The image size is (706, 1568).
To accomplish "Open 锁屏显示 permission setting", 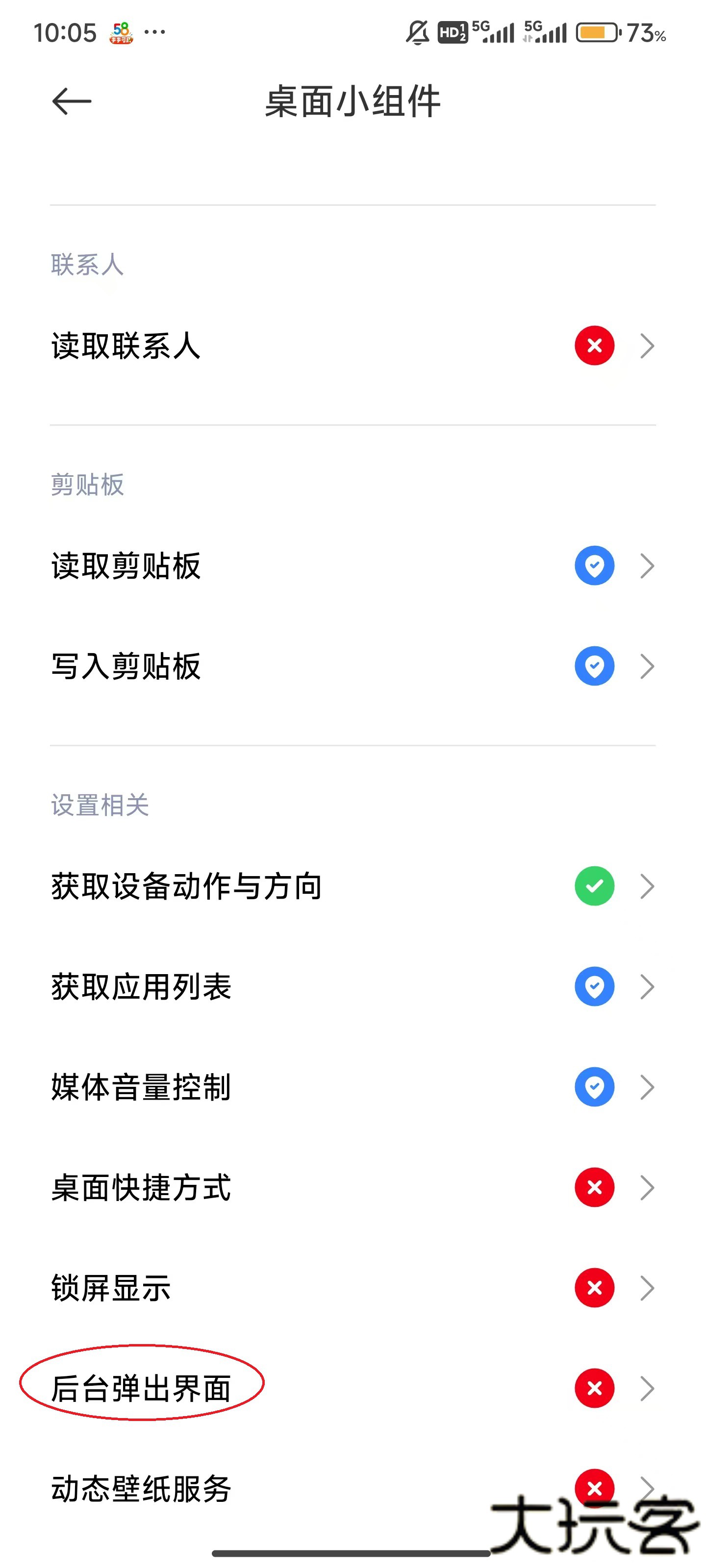I will click(352, 1287).
